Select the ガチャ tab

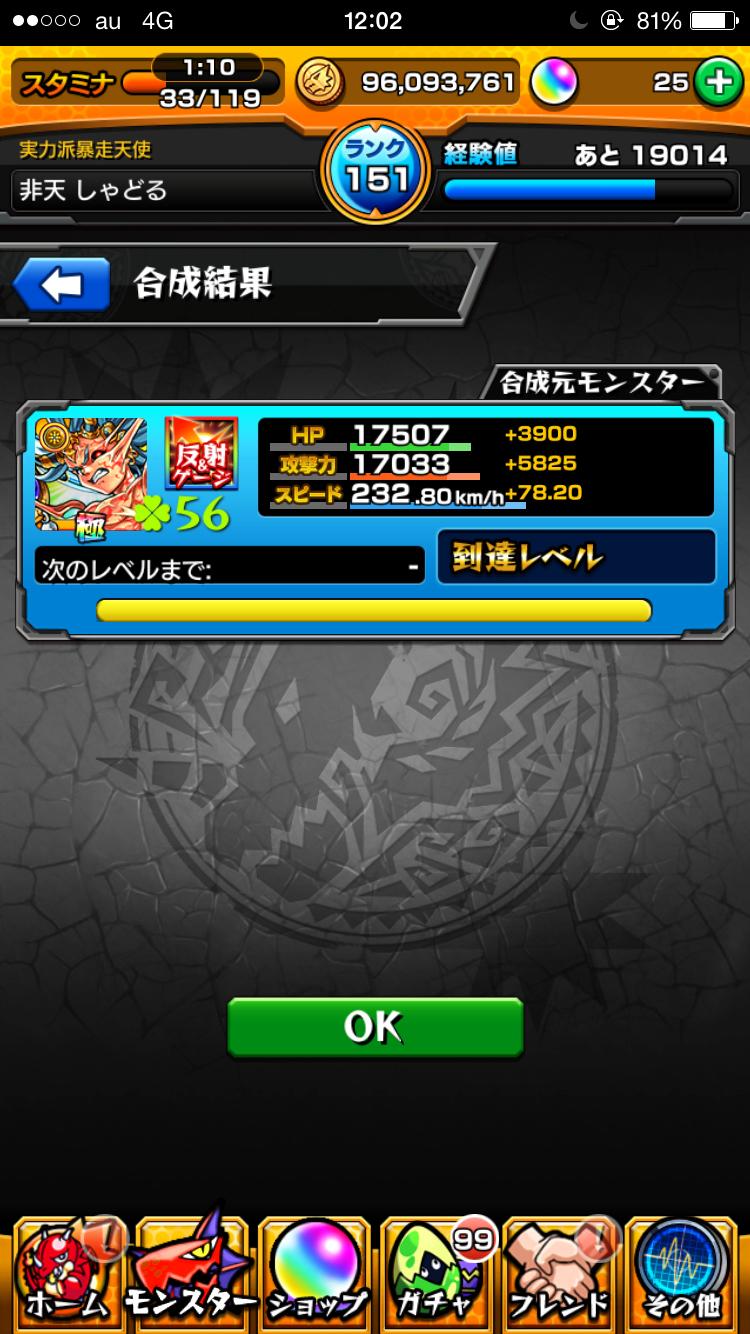[x=438, y=1273]
